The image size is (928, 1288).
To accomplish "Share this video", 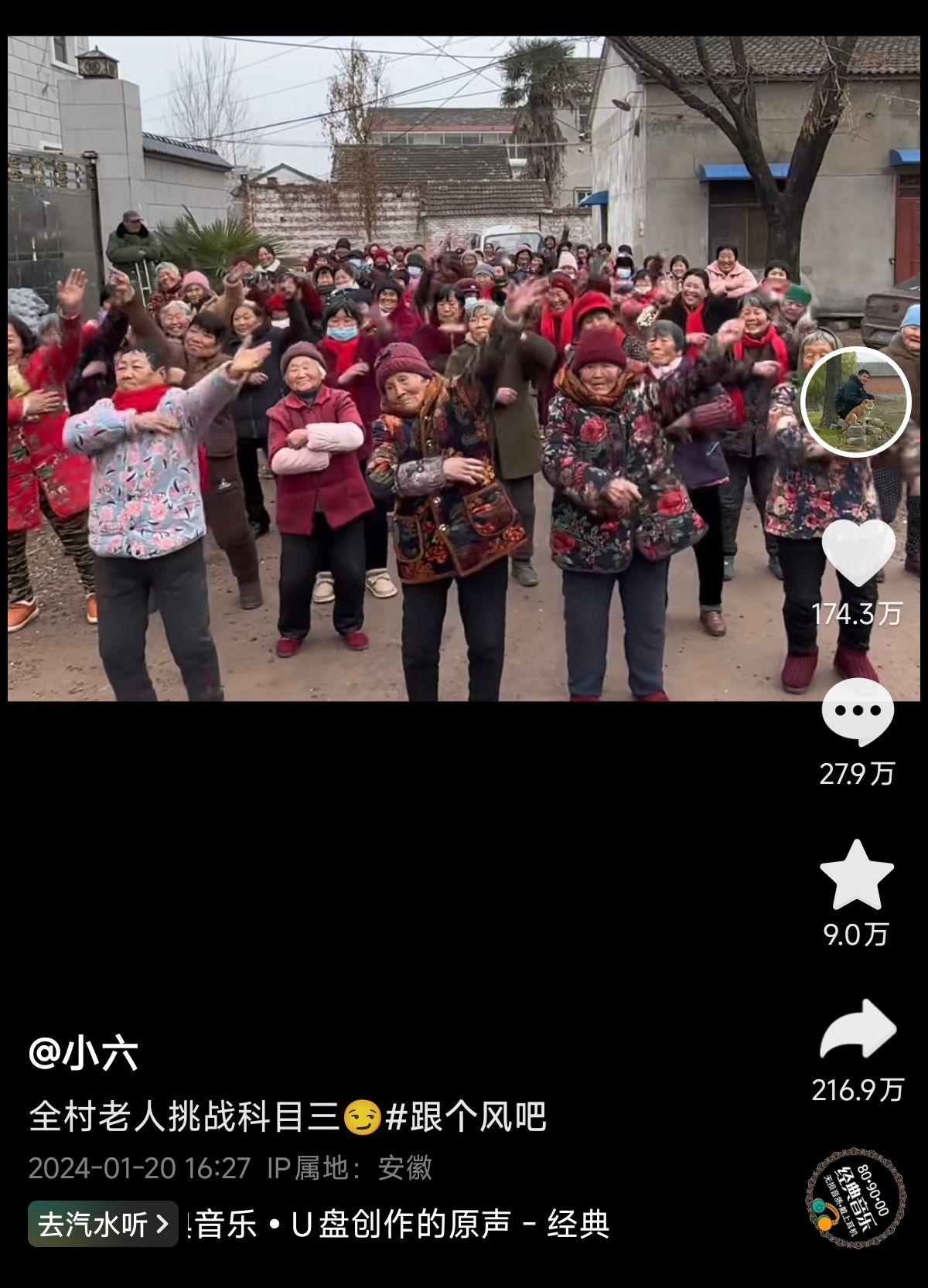I will pos(858,1030).
